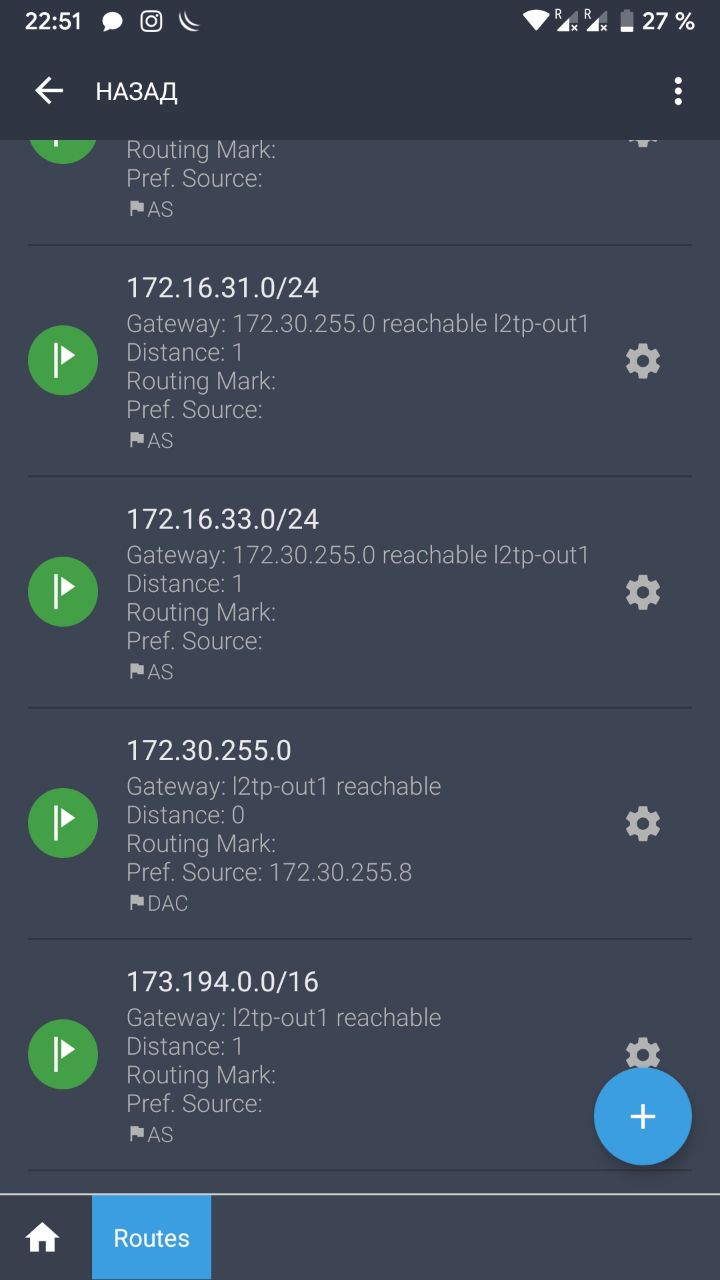Open settings gear for route 172.16.33.0/24
This screenshot has height=1280, width=720.
point(643,592)
